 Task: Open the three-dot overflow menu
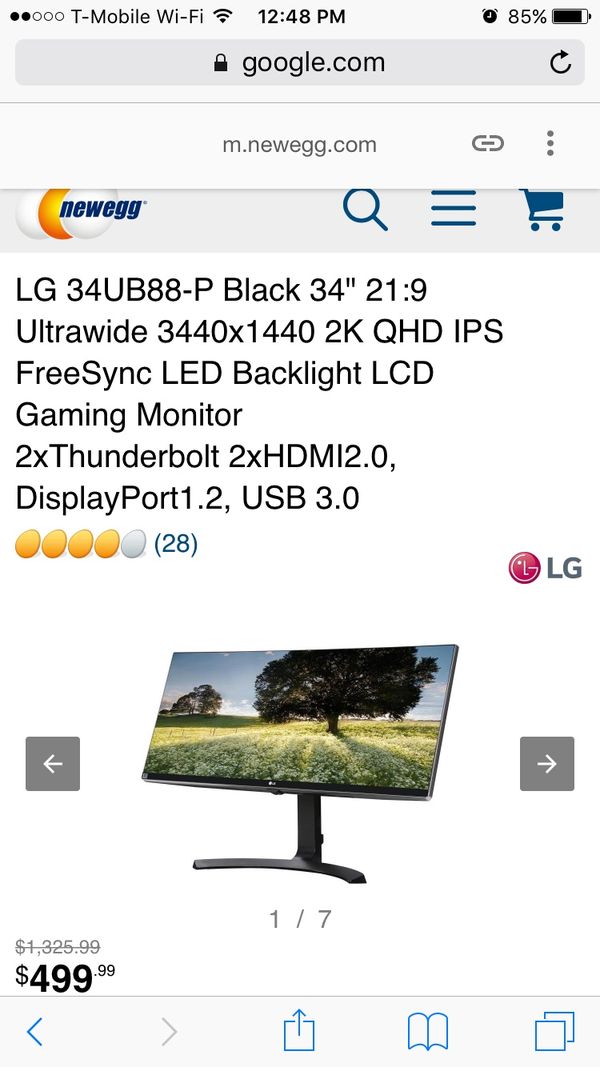click(x=550, y=144)
